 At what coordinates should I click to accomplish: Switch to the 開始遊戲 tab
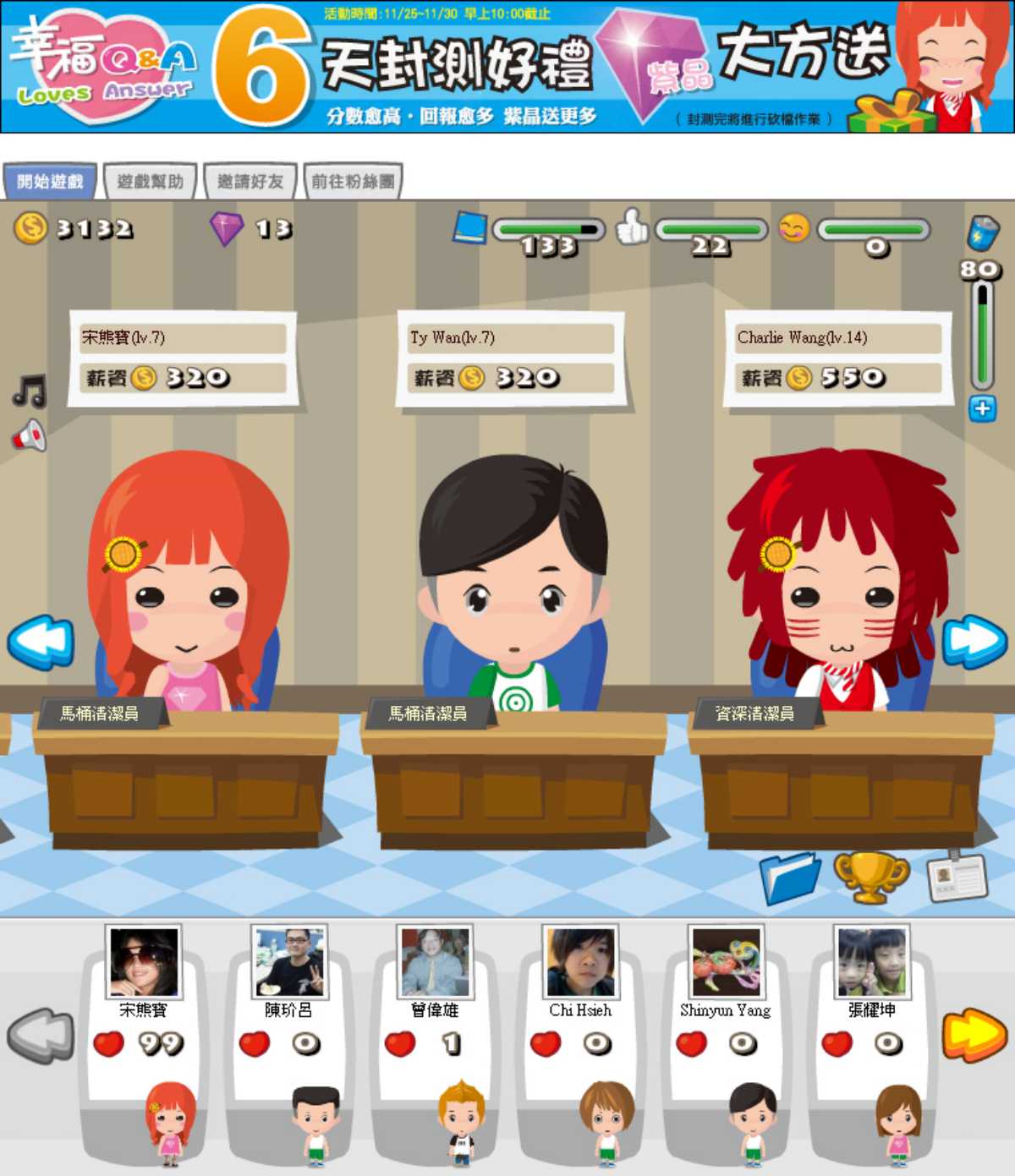(50, 181)
